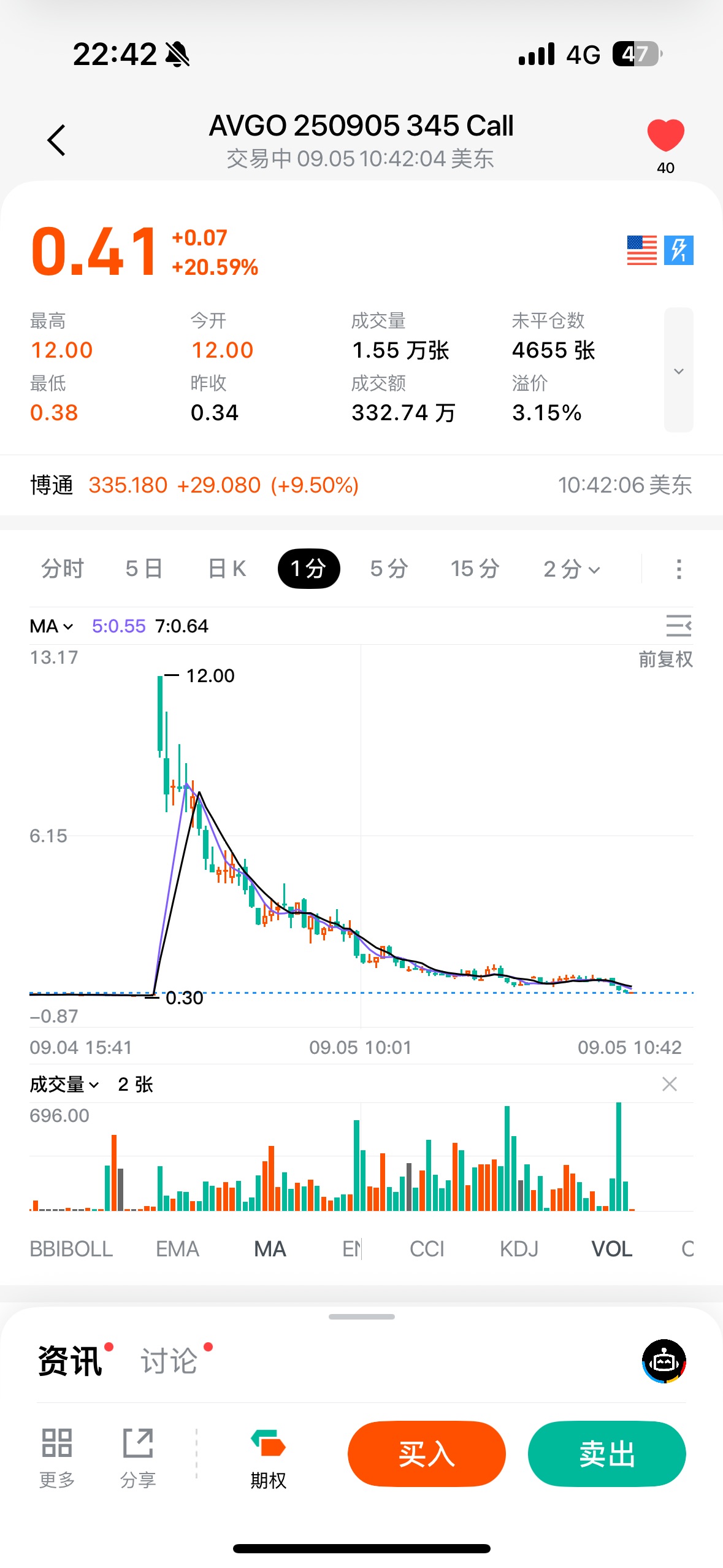Tap the 卖出 sell button

(606, 1454)
